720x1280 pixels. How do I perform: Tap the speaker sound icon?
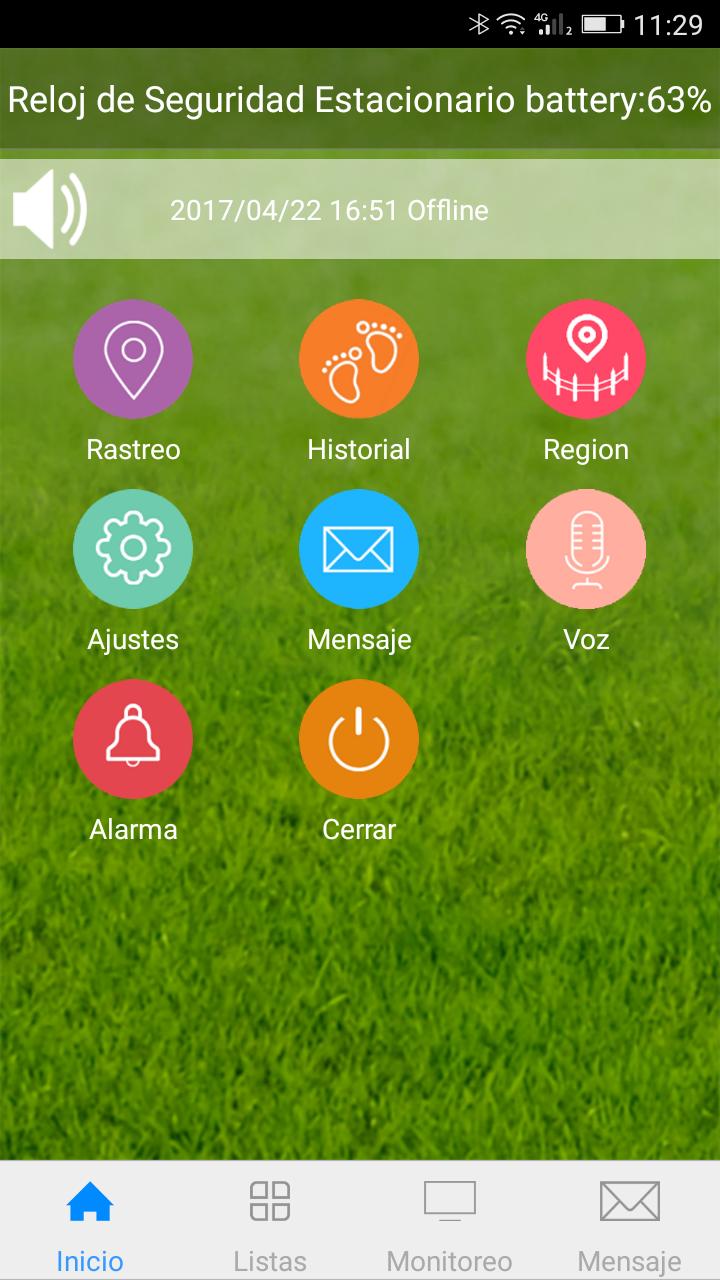coord(50,209)
